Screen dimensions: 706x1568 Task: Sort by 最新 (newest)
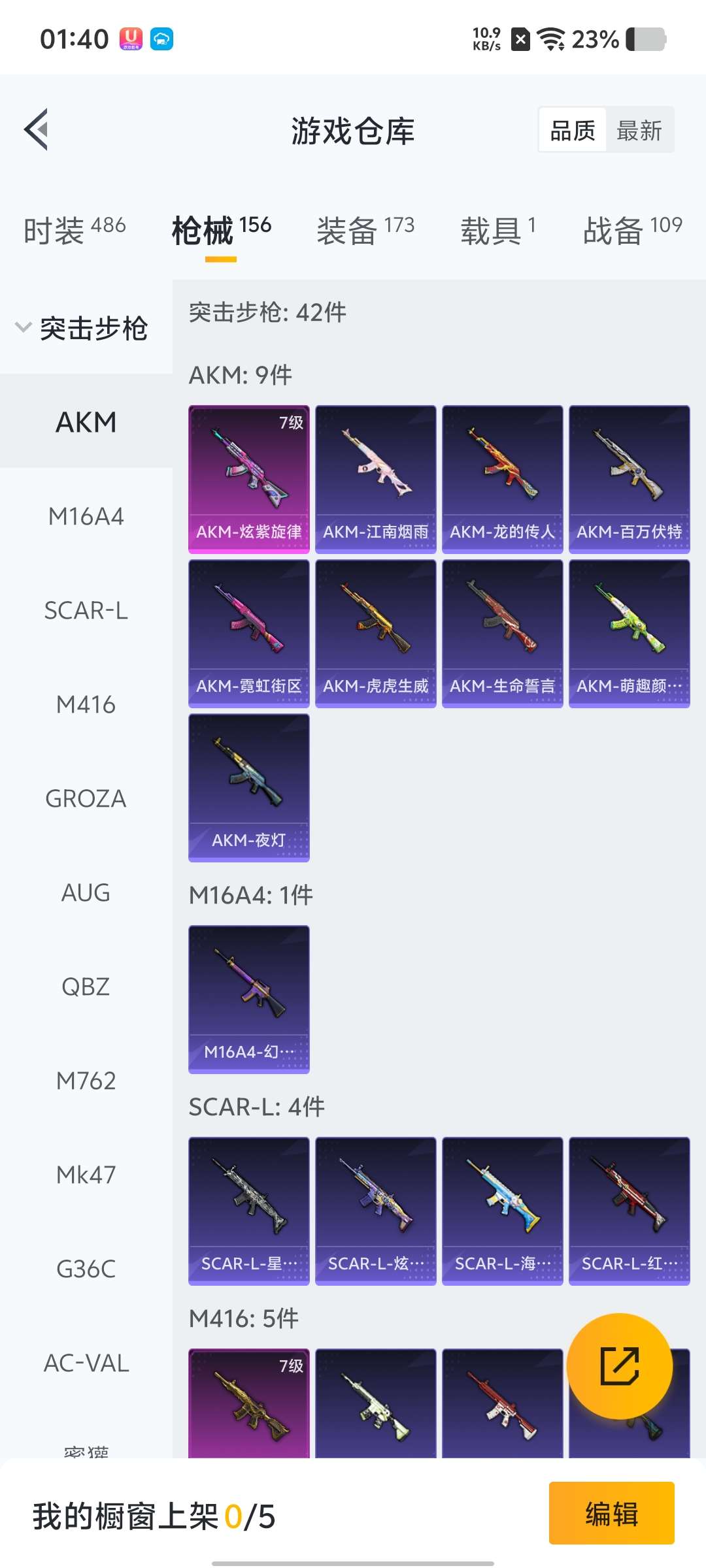pyautogui.click(x=639, y=130)
